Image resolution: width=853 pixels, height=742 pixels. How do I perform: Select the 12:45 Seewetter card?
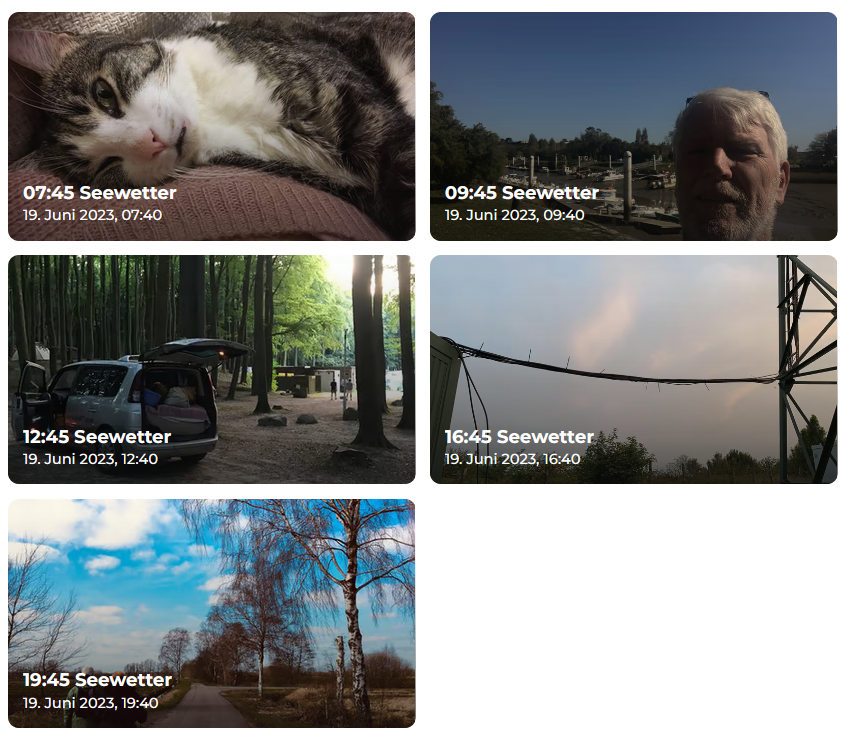[x=211, y=369]
